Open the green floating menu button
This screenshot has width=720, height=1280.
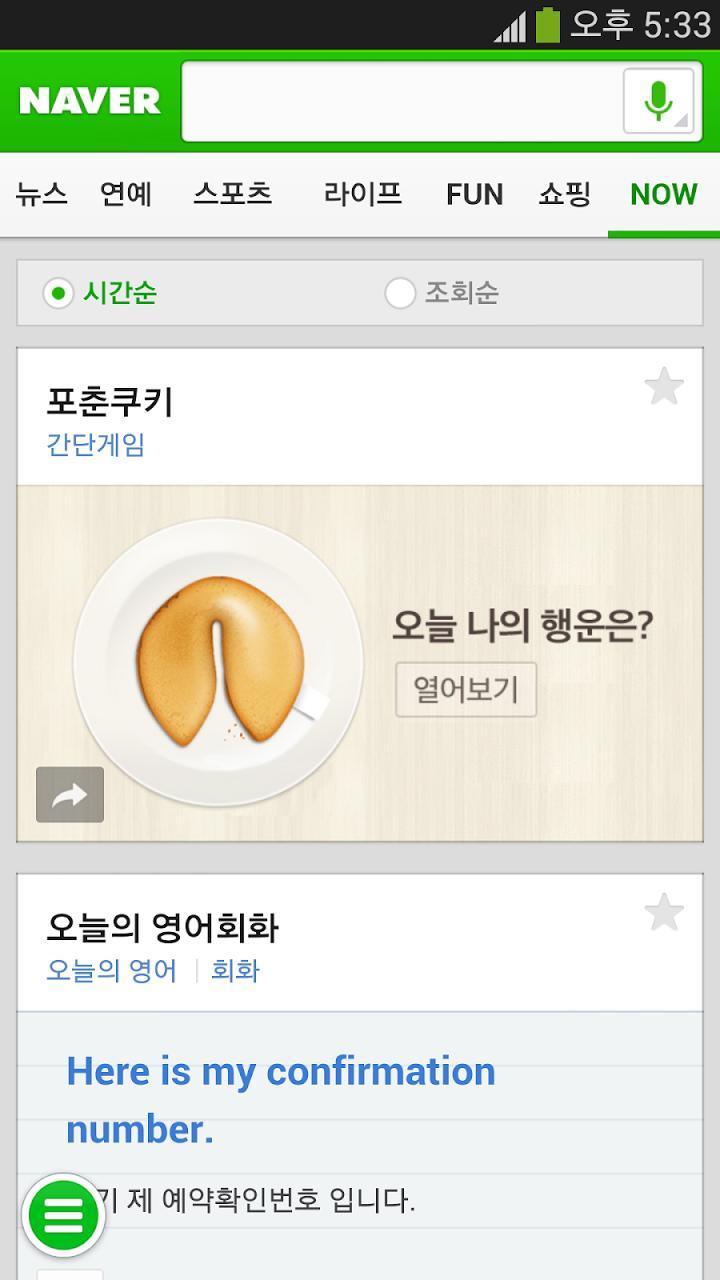[x=64, y=1216]
